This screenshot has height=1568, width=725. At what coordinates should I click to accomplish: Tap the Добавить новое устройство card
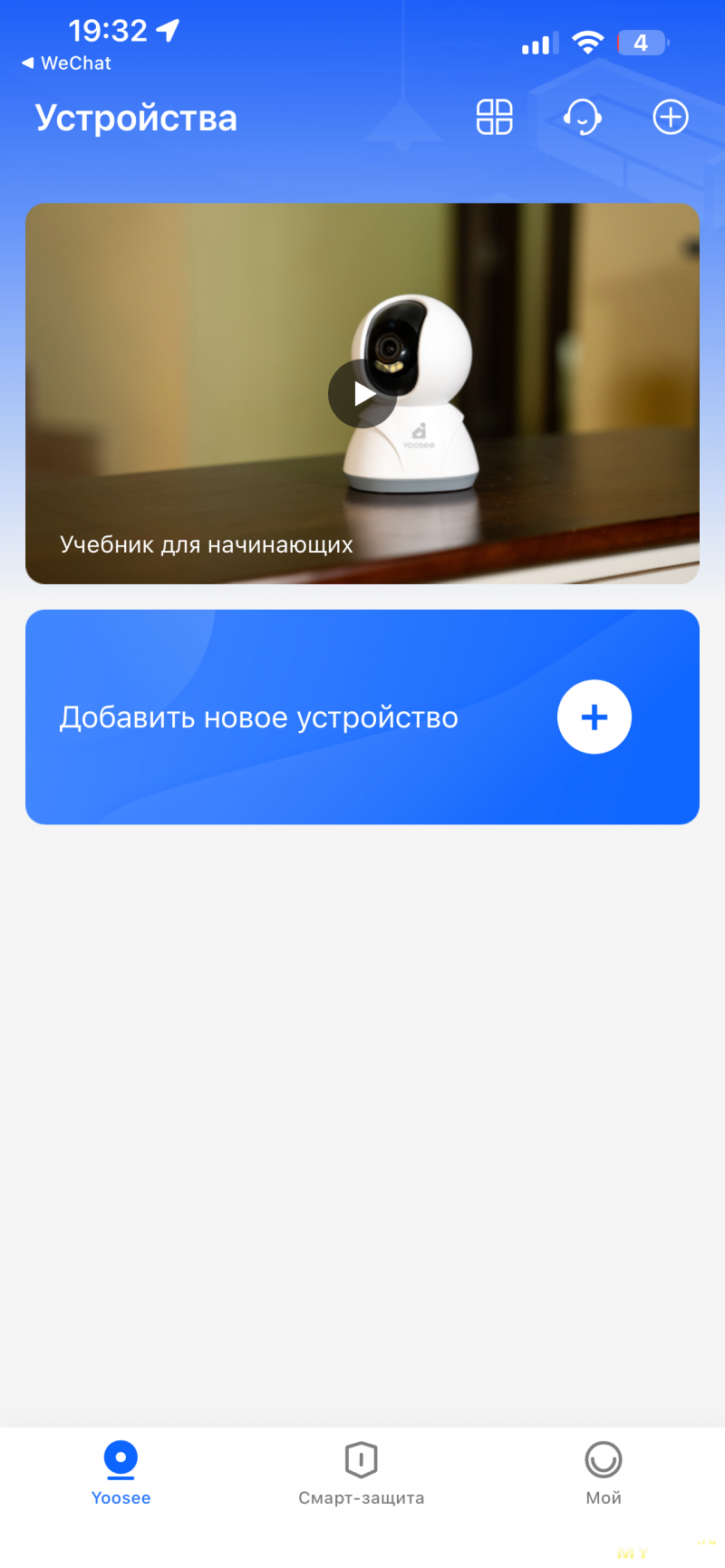(x=362, y=717)
